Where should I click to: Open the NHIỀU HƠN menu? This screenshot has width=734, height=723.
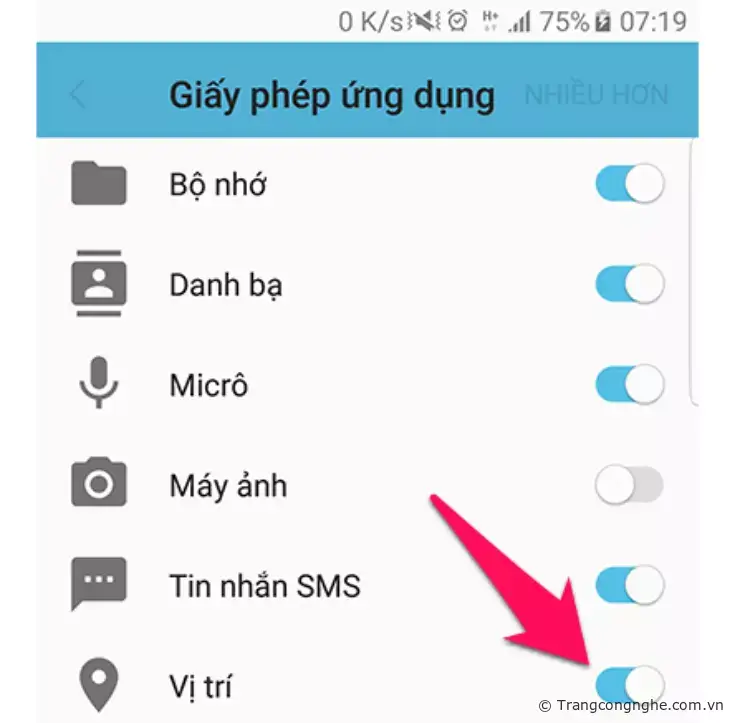point(596,95)
